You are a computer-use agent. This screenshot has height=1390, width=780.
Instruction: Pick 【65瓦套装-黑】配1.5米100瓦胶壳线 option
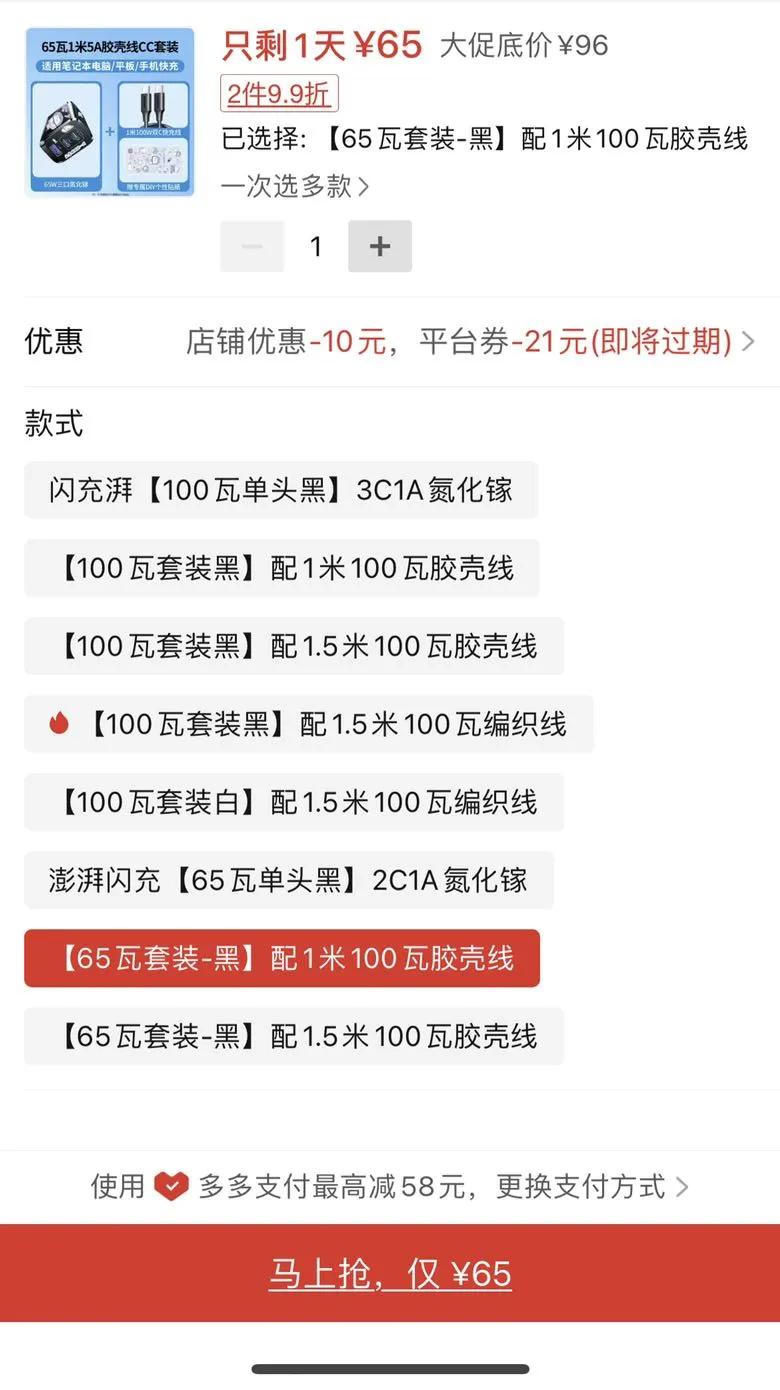[x=294, y=1036]
